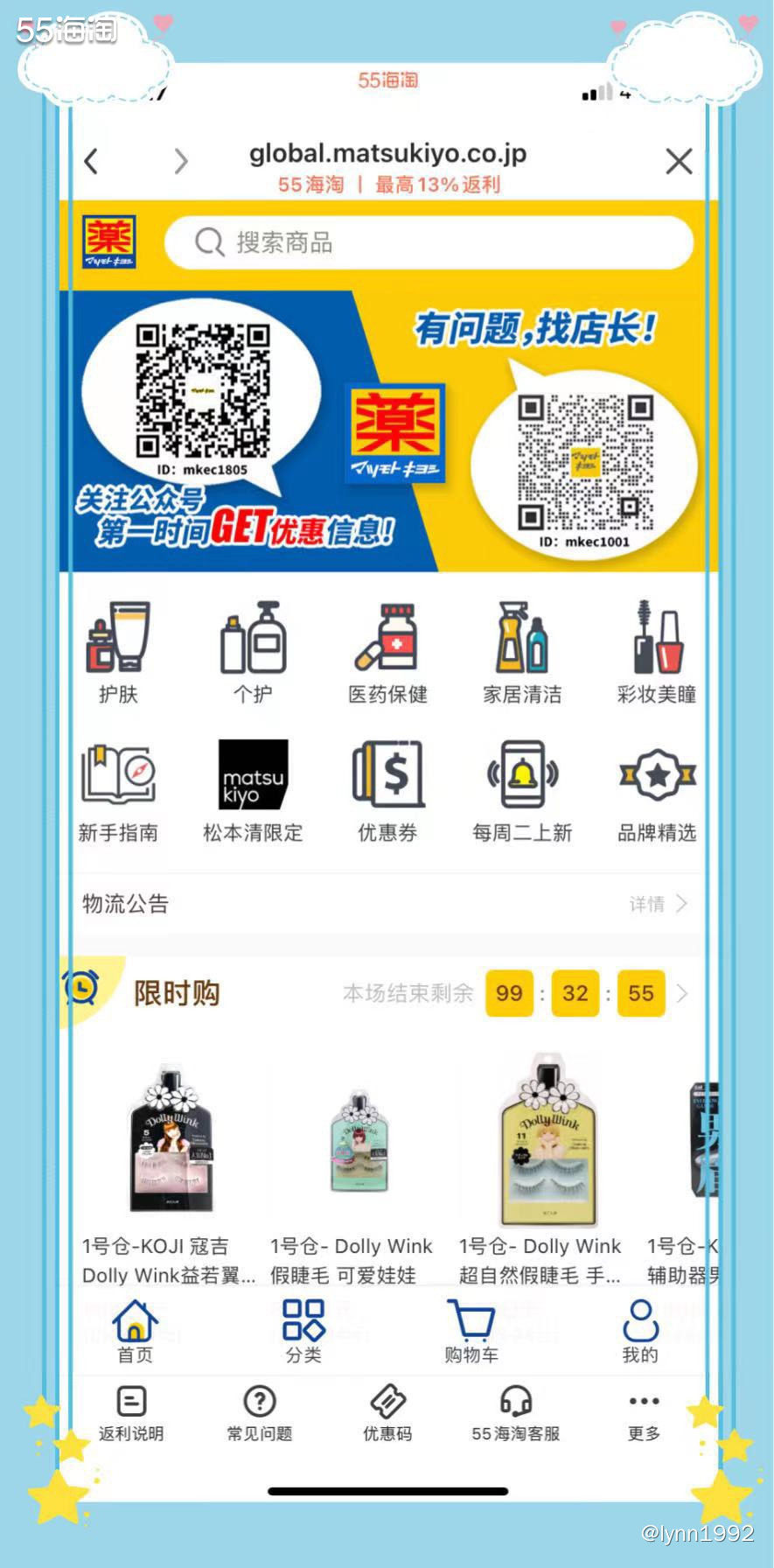Open the 松本清限定 section

pyautogui.click(x=253, y=791)
